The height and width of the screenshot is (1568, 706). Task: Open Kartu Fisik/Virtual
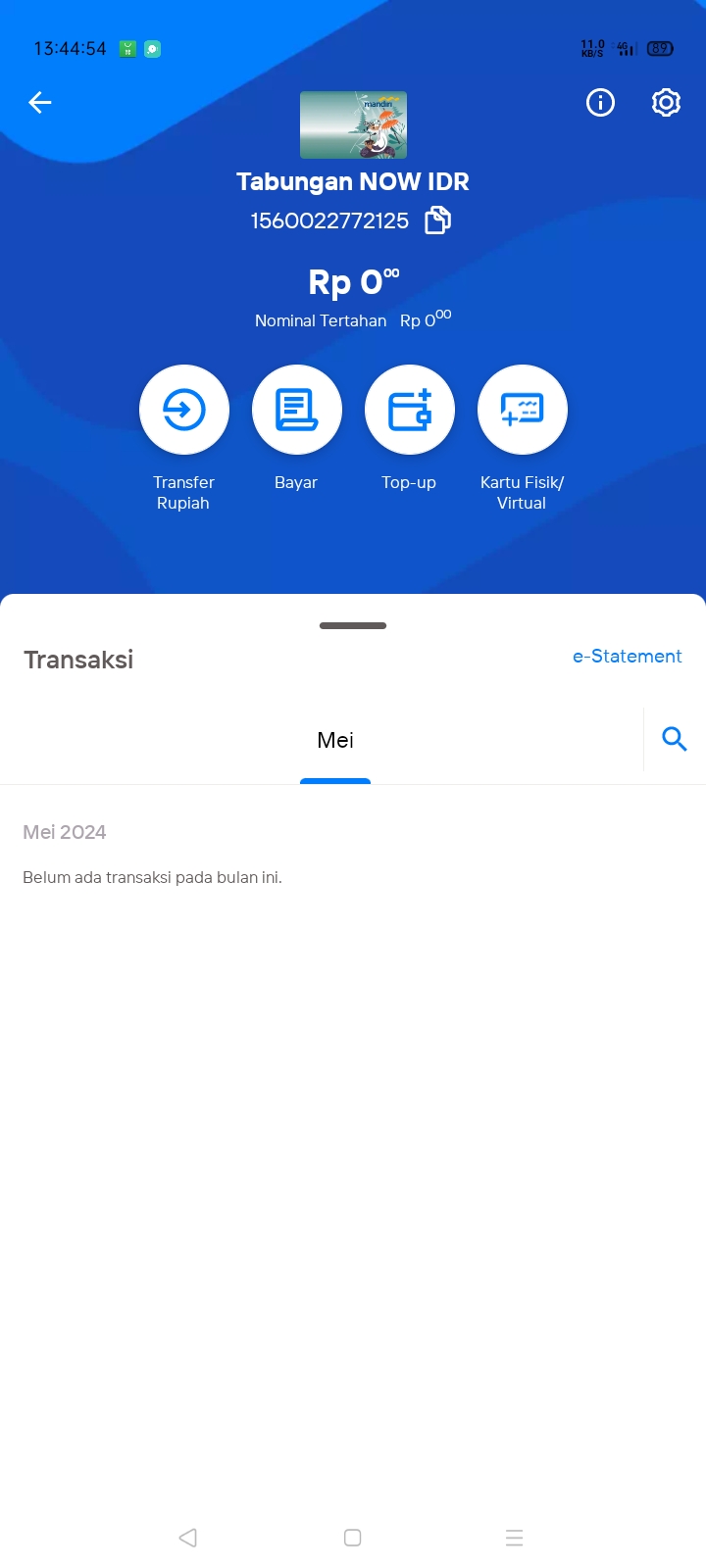coord(523,410)
